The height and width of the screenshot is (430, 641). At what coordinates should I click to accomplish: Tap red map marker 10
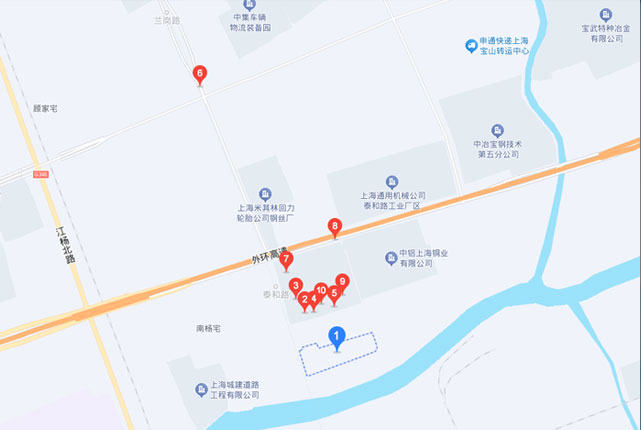321,290
